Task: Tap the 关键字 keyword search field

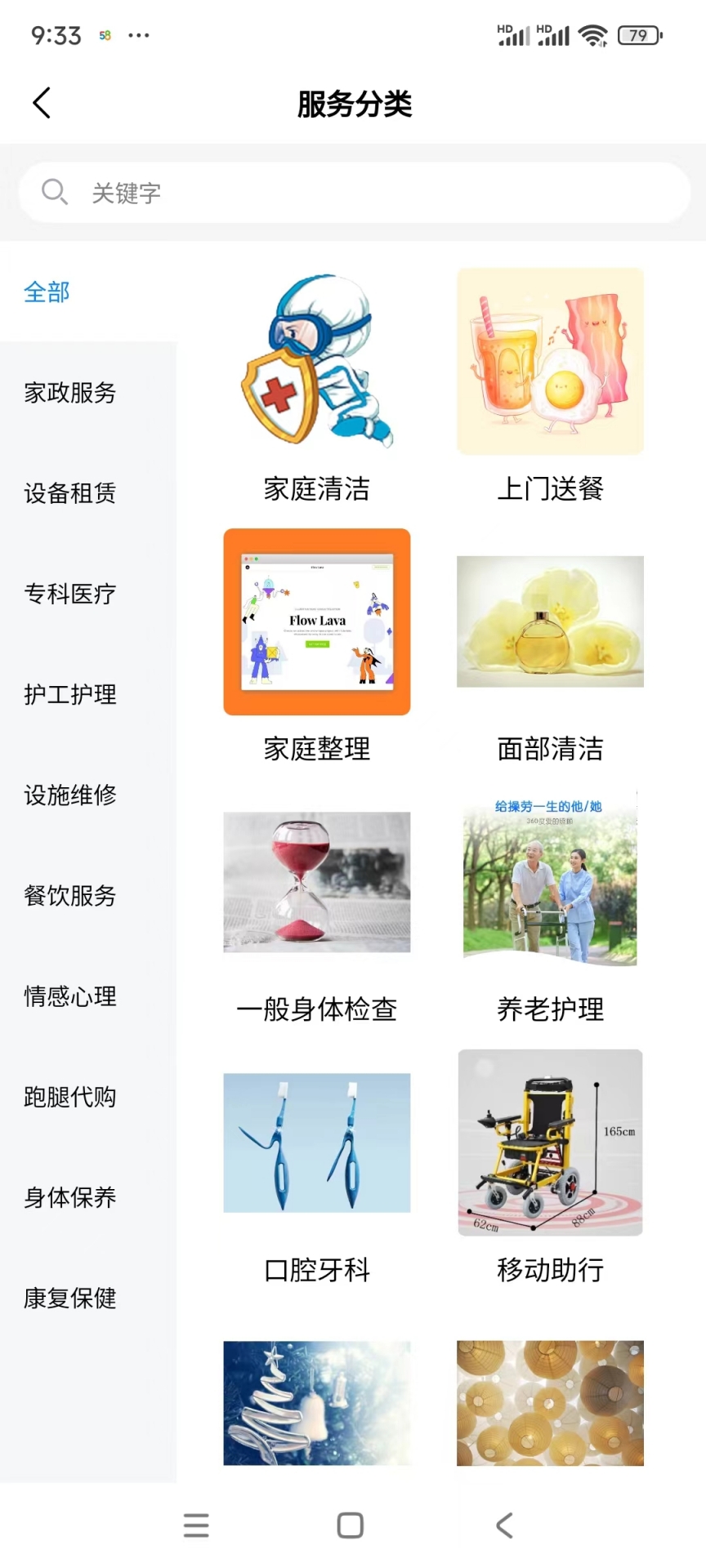Action: coord(327,192)
